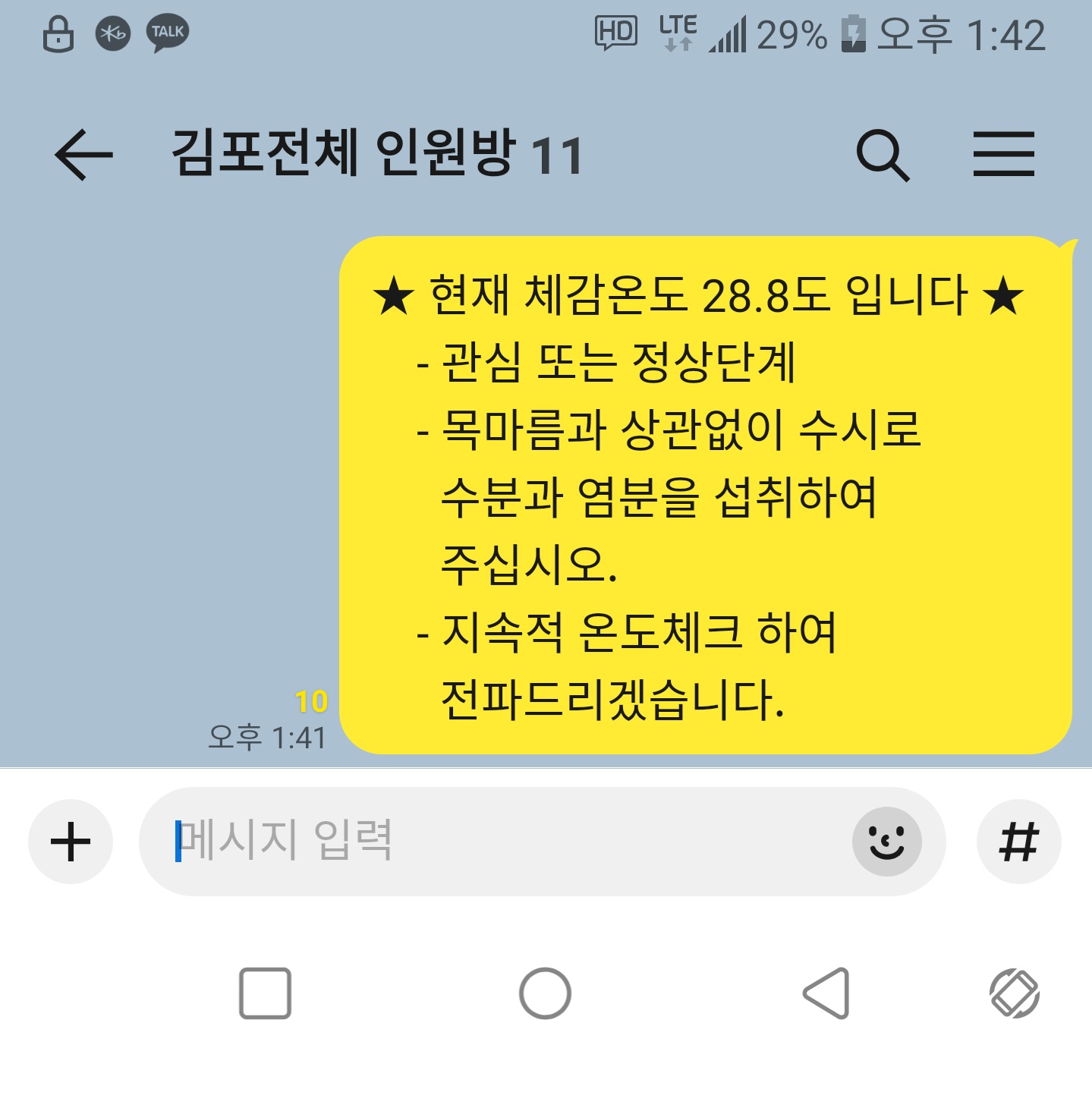This screenshot has height=1108, width=1092.
Task: Open the chat room hamburger menu
Action: pos(1003,155)
